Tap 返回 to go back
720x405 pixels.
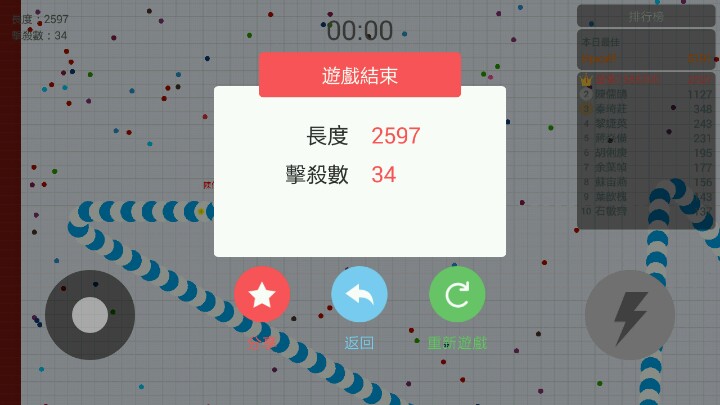coord(359,295)
